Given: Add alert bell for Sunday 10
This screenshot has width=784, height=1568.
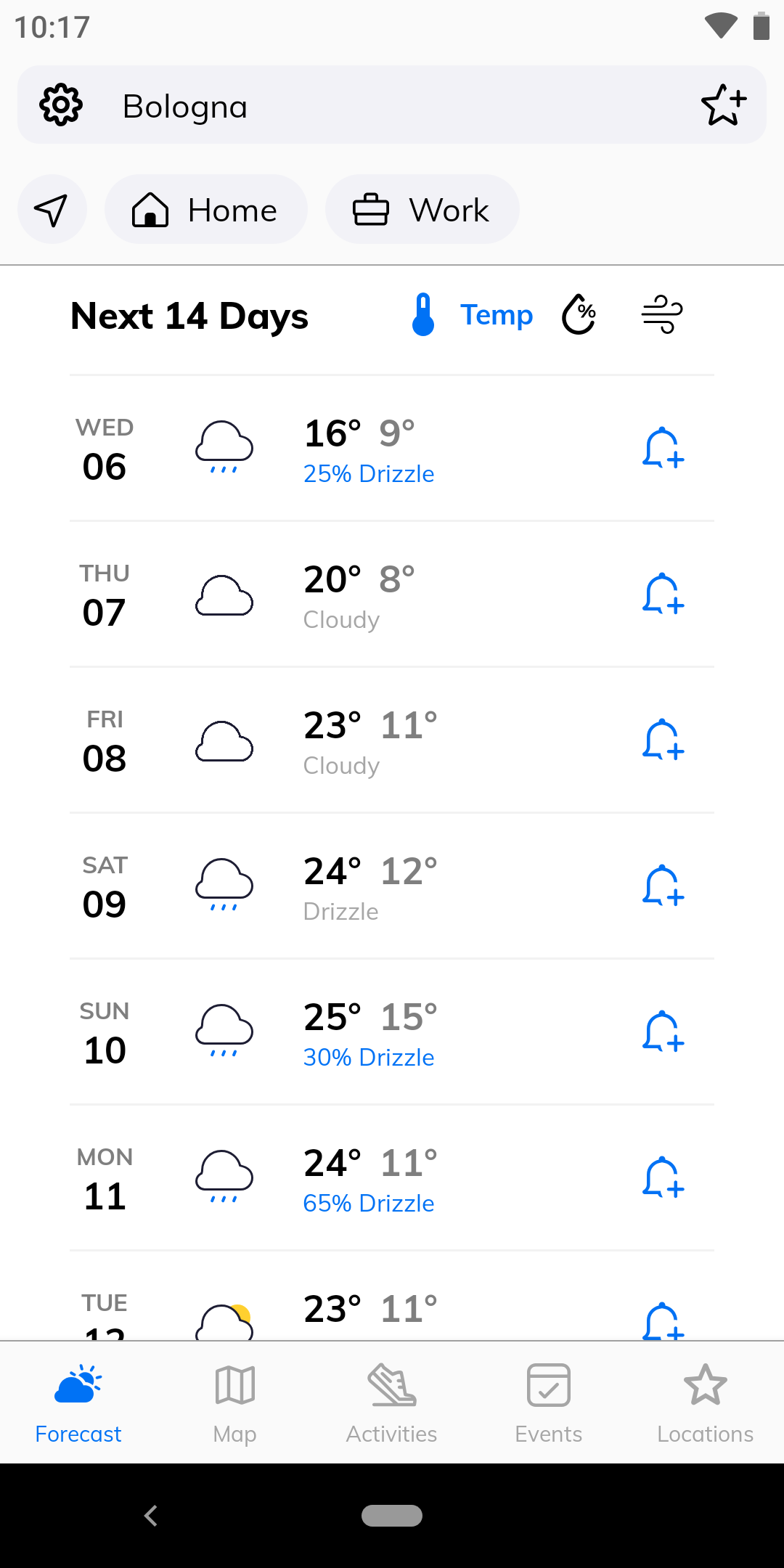Looking at the screenshot, I should (x=663, y=1032).
